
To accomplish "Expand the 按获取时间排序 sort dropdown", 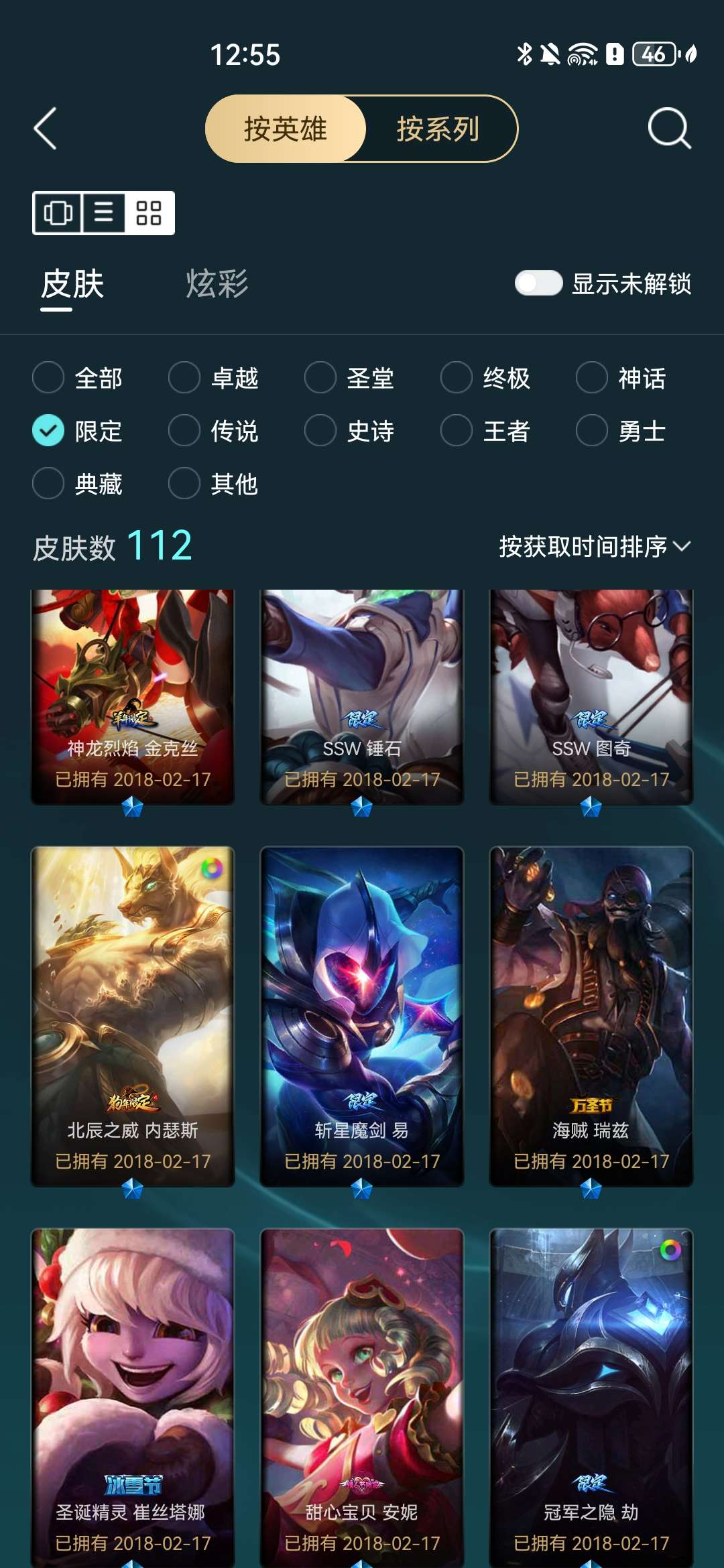I will (594, 547).
